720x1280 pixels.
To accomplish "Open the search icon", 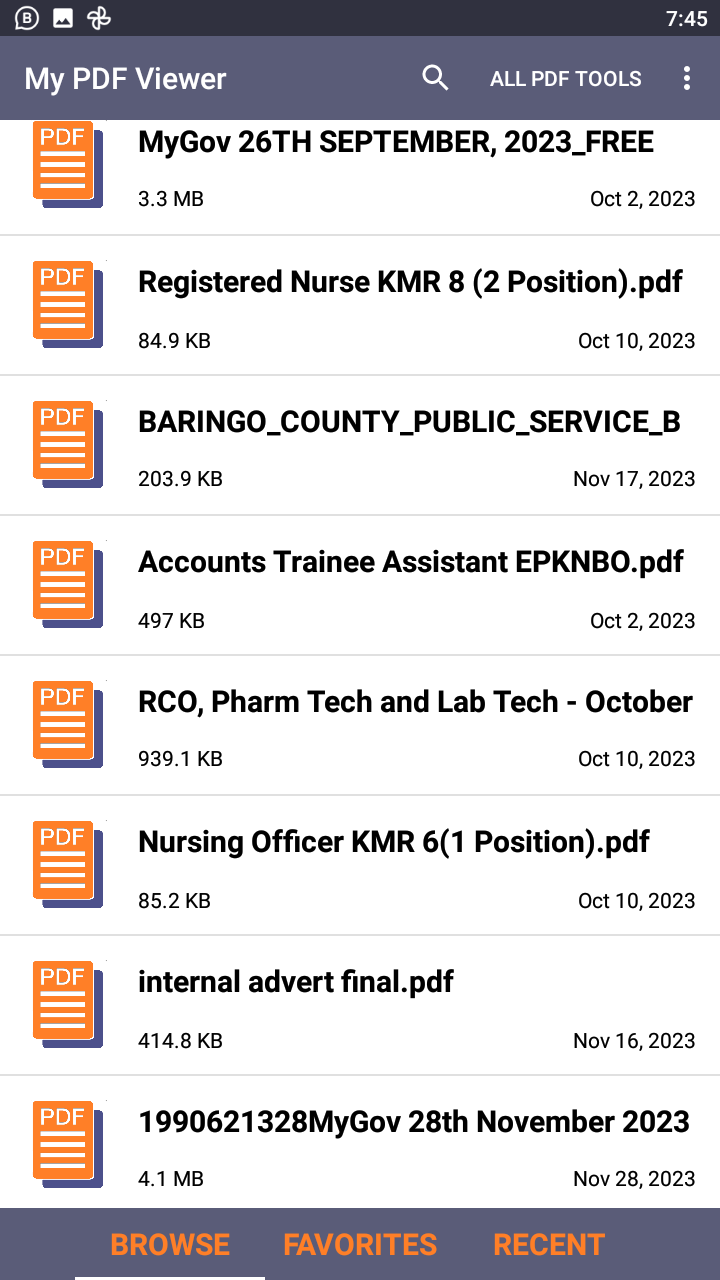I will pos(435,78).
